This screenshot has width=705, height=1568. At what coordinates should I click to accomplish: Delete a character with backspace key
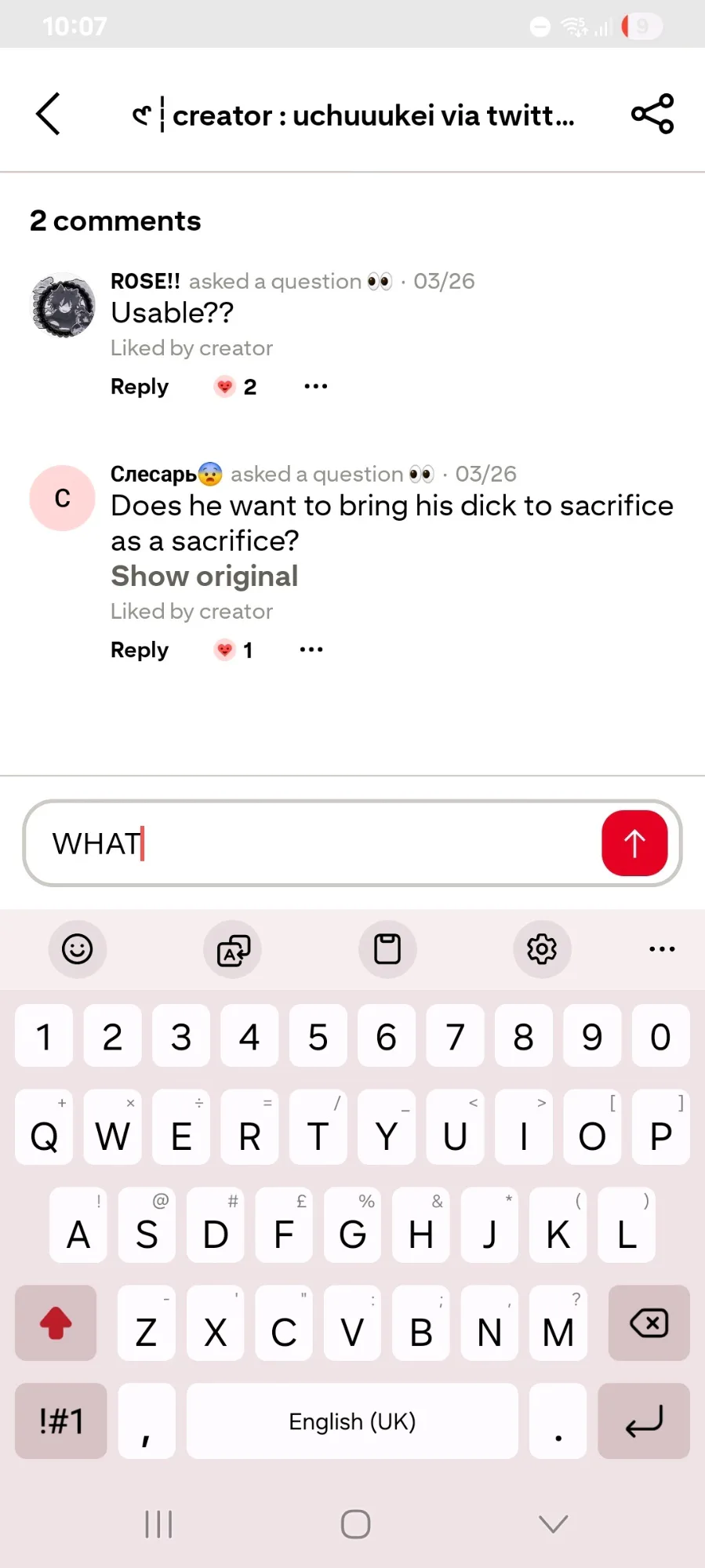(649, 1323)
